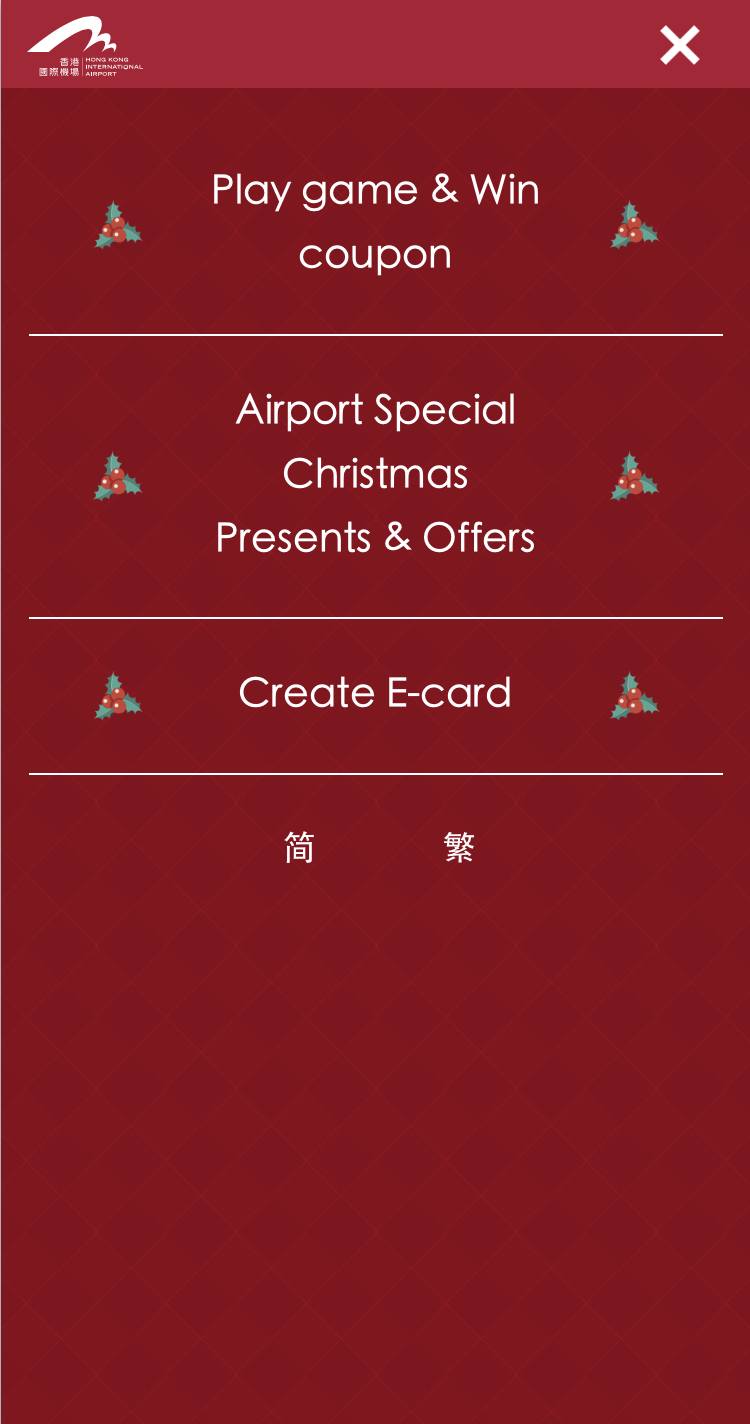Select Create E-card

pyautogui.click(x=375, y=693)
